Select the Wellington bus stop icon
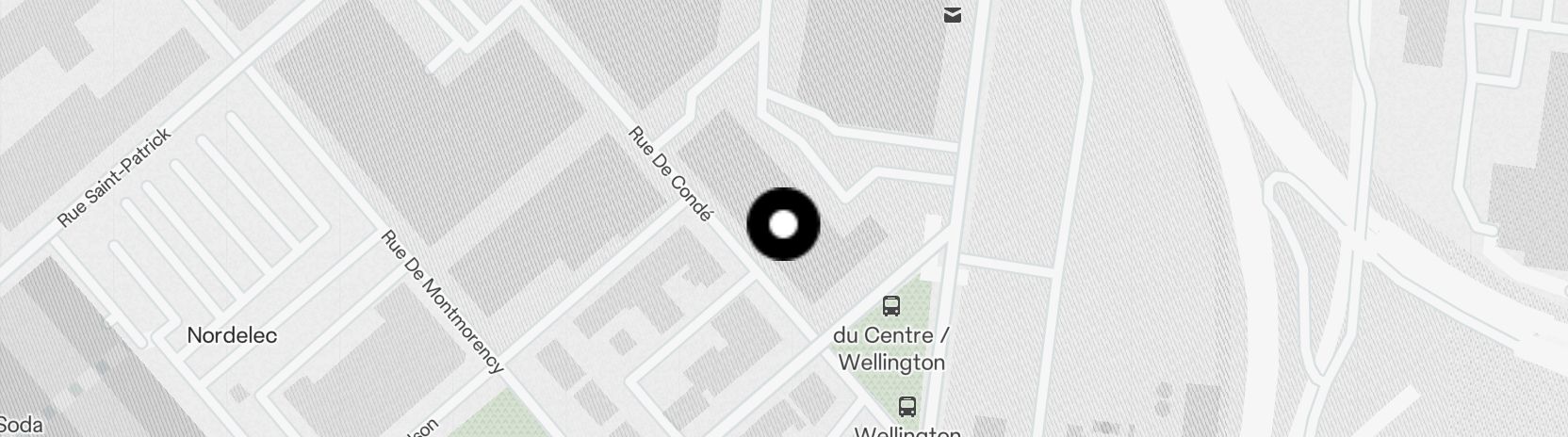Image resolution: width=1568 pixels, height=437 pixels. point(906,407)
